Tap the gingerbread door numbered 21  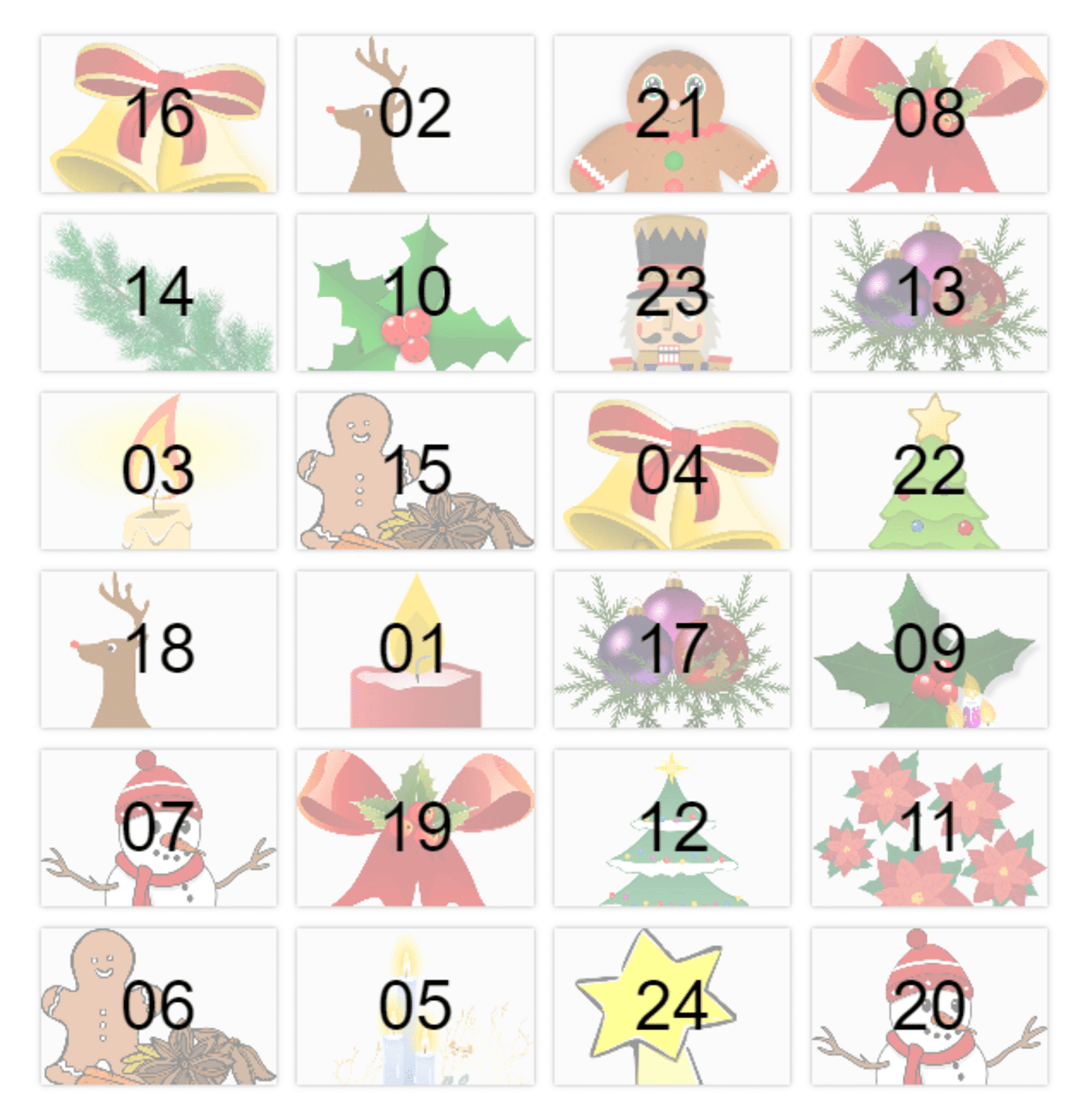[x=672, y=113]
